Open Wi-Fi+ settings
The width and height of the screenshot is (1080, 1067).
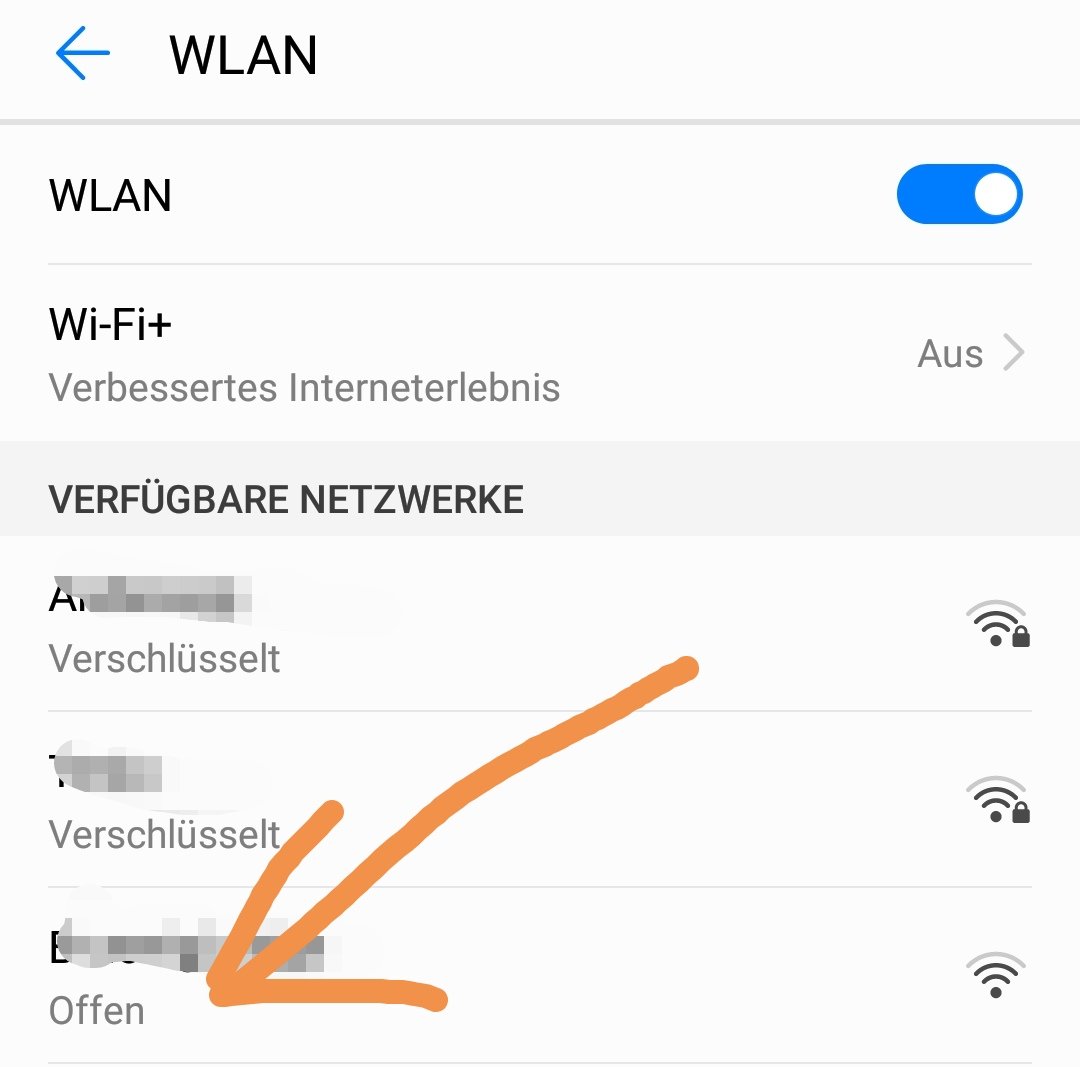pyautogui.click(x=538, y=354)
